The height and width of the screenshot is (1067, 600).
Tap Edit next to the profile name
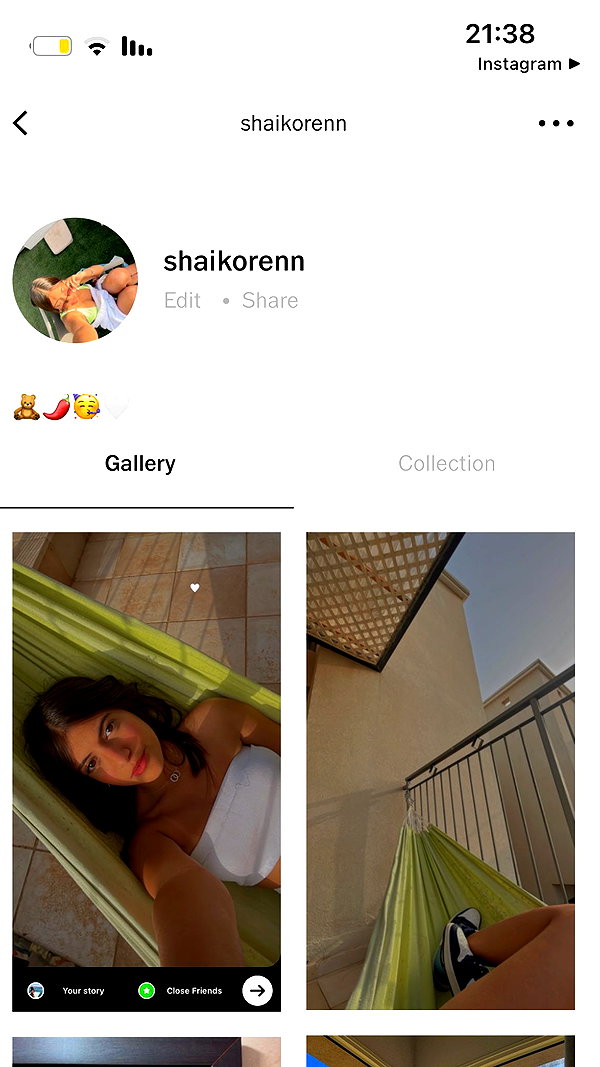pyautogui.click(x=182, y=300)
